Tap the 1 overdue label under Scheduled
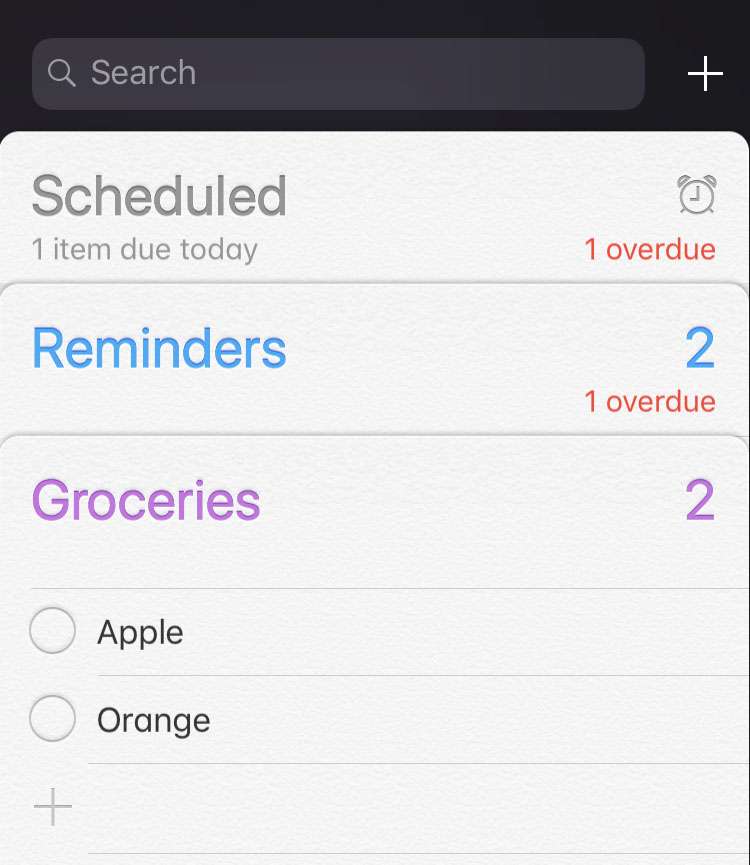The width and height of the screenshot is (750, 865). click(x=650, y=249)
